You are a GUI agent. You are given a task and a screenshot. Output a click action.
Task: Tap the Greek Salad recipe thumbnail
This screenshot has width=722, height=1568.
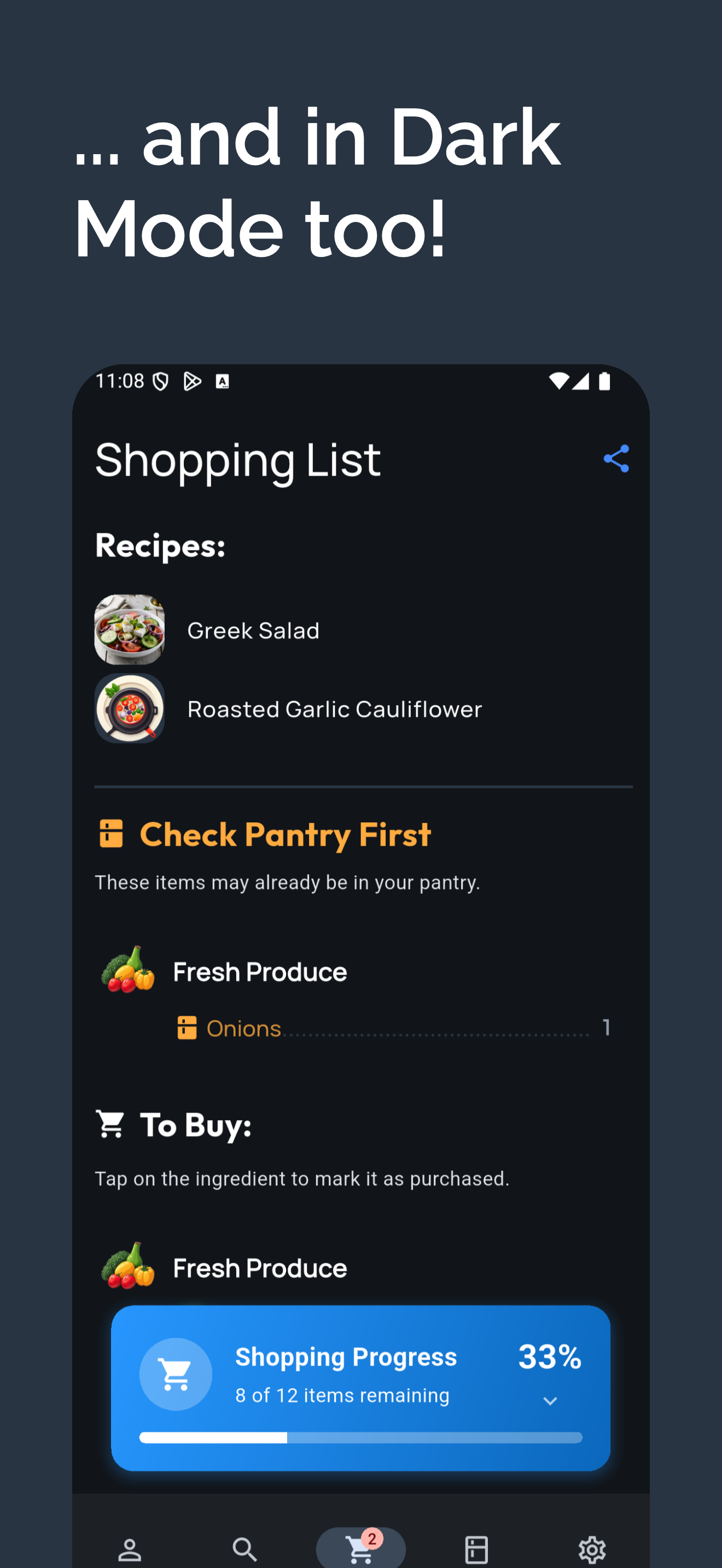coord(129,629)
